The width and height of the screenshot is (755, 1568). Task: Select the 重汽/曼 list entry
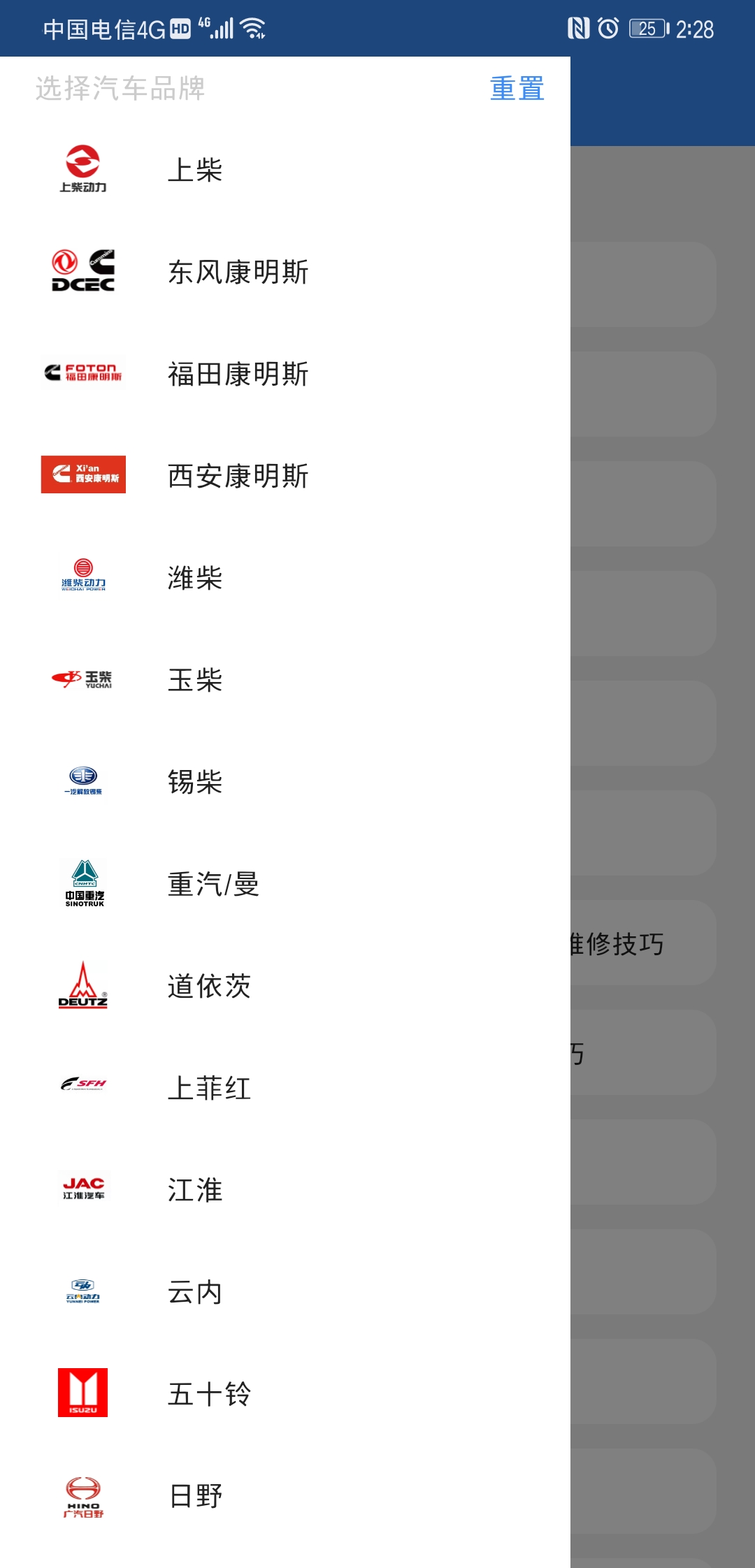[x=213, y=885]
